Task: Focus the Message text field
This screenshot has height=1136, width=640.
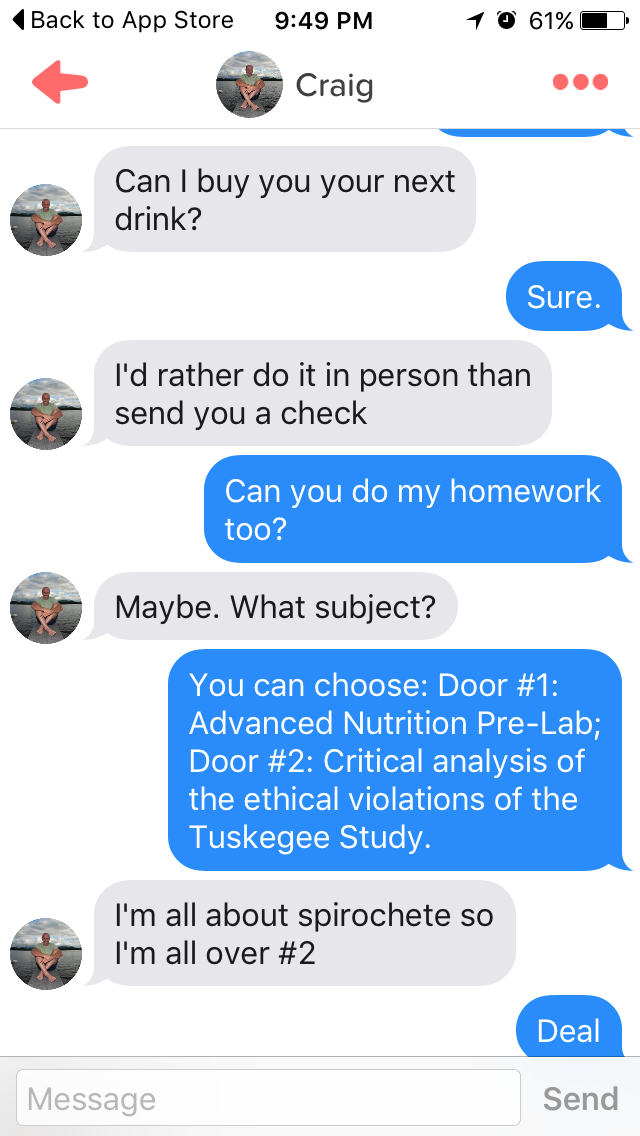Action: [x=268, y=1099]
